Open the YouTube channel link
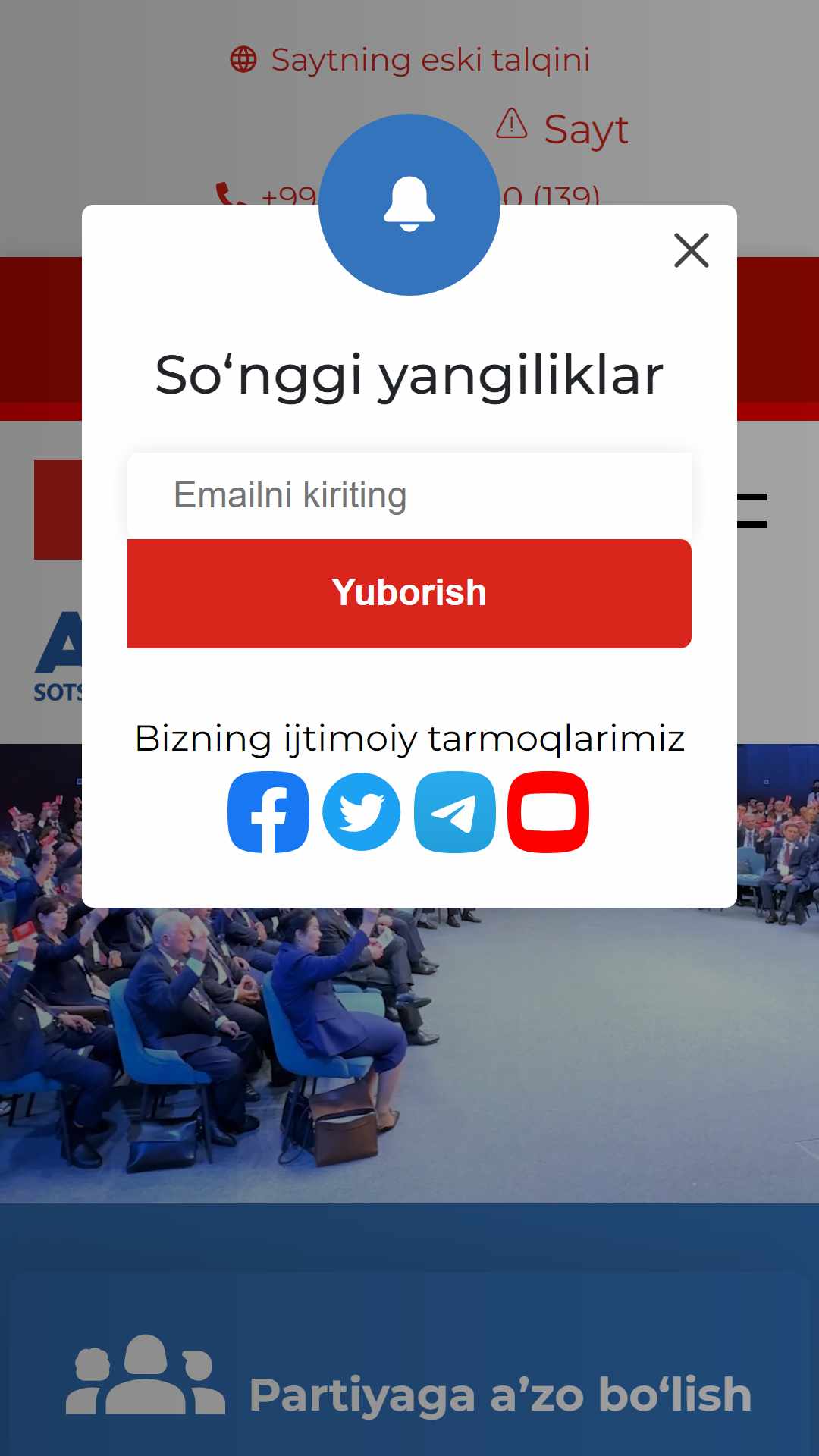 tap(548, 812)
